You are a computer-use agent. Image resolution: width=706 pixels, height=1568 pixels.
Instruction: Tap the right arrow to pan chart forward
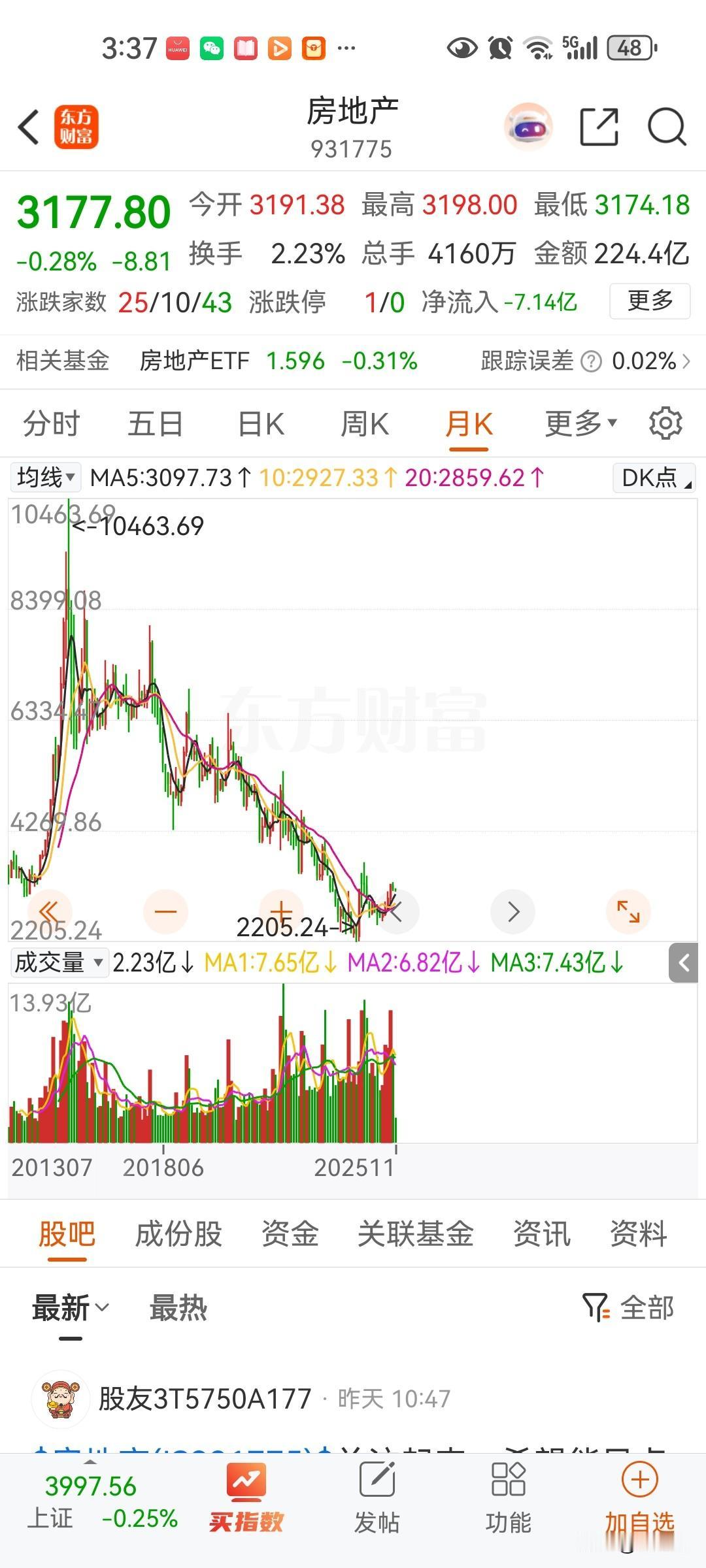pyautogui.click(x=513, y=911)
